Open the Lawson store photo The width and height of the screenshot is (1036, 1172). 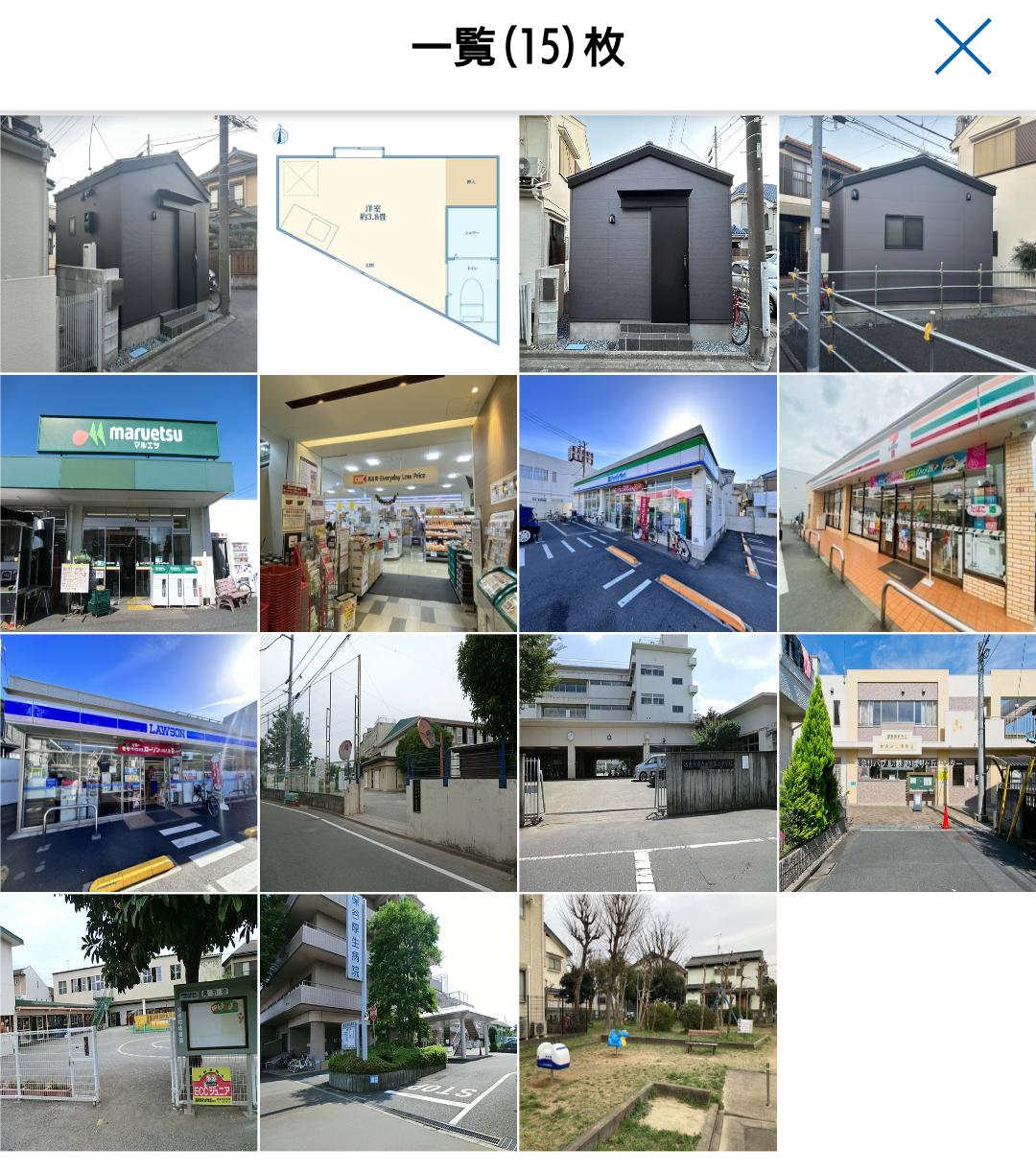(129, 762)
